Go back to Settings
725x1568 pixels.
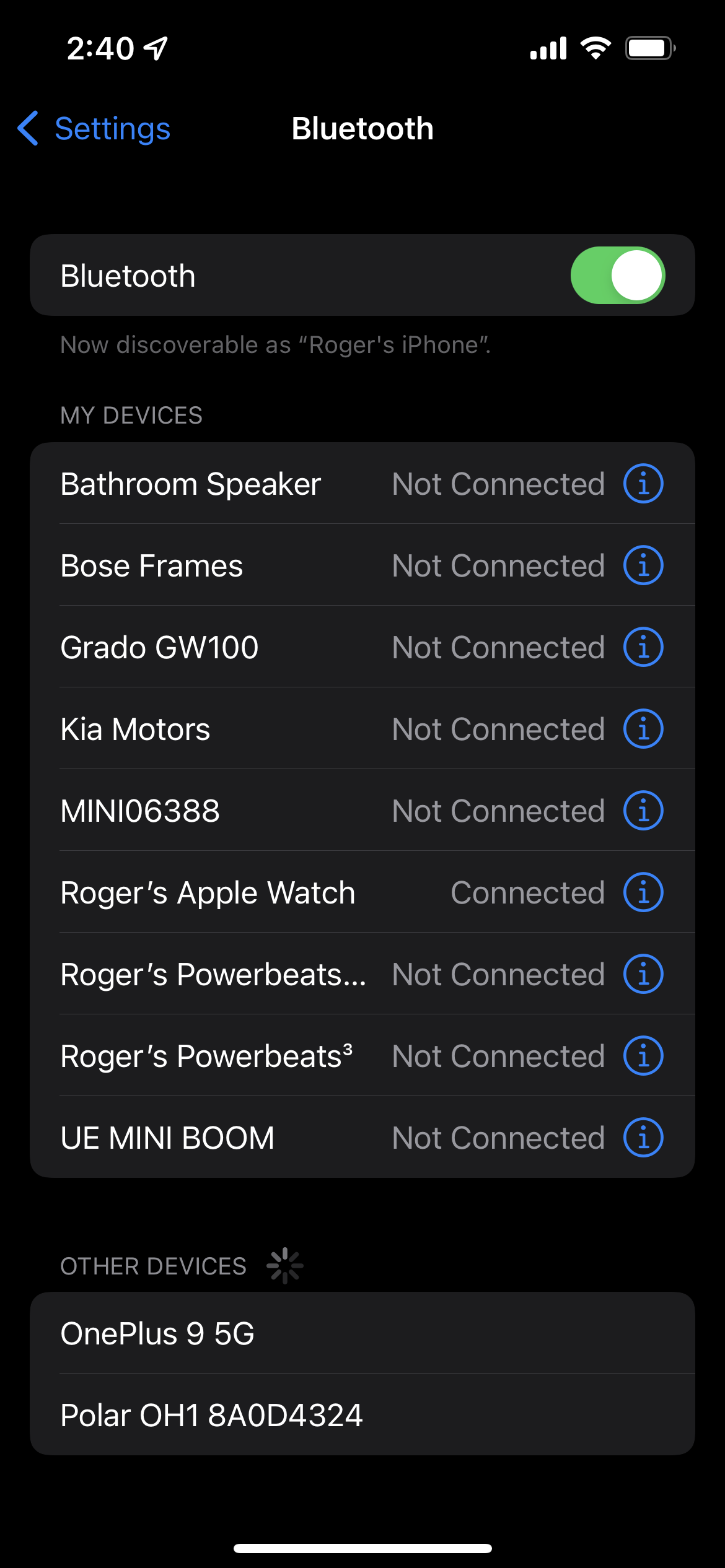[94, 129]
